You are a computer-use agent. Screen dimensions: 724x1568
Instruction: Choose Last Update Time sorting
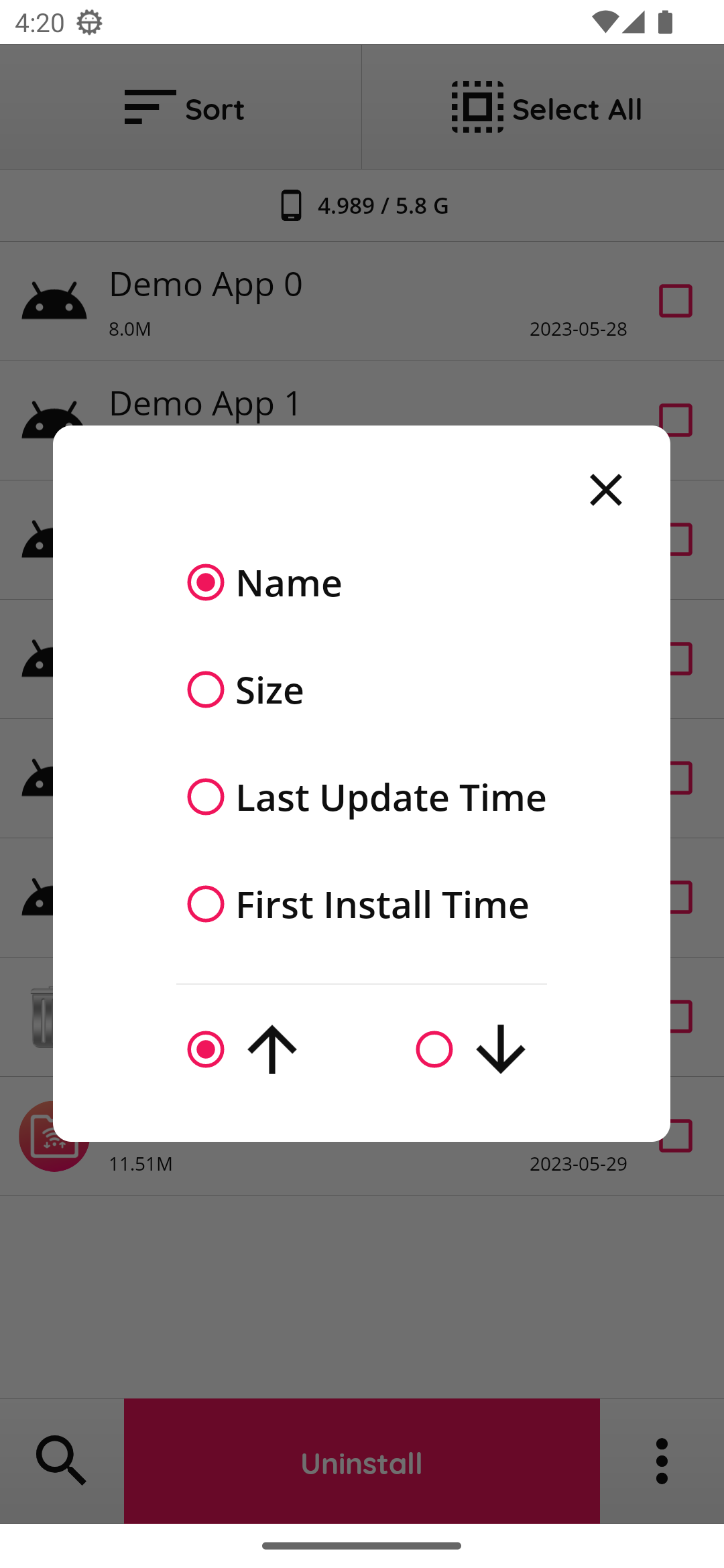tap(367, 797)
